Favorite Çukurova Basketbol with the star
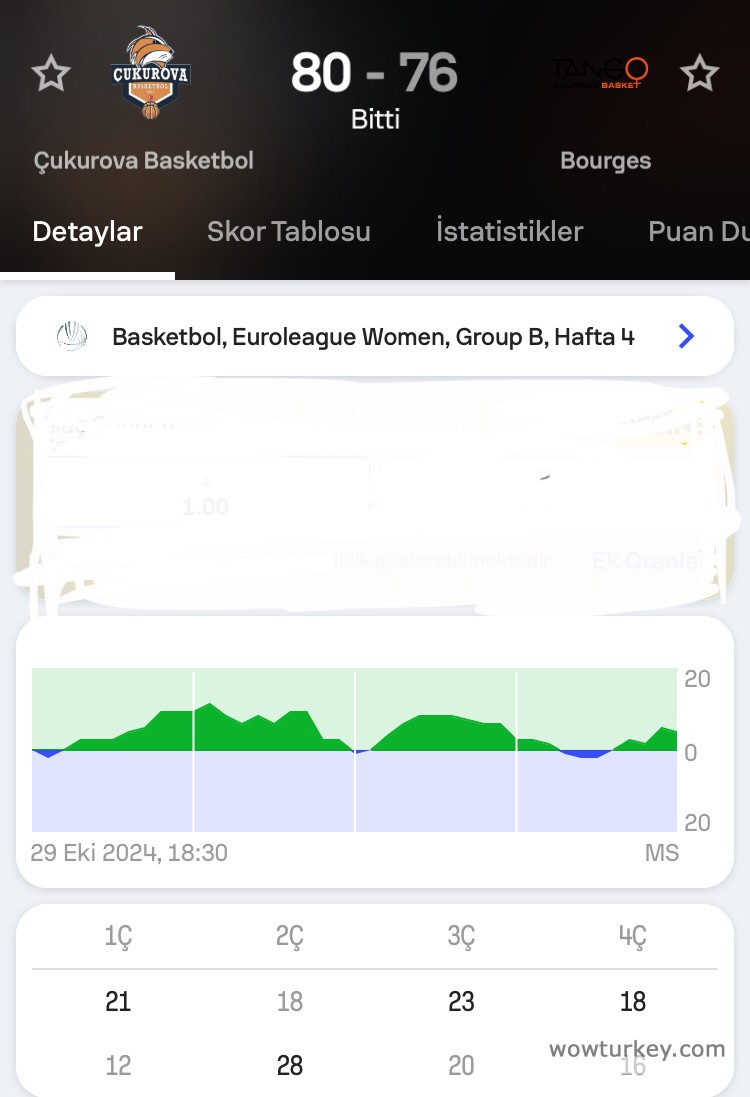 (x=51, y=73)
